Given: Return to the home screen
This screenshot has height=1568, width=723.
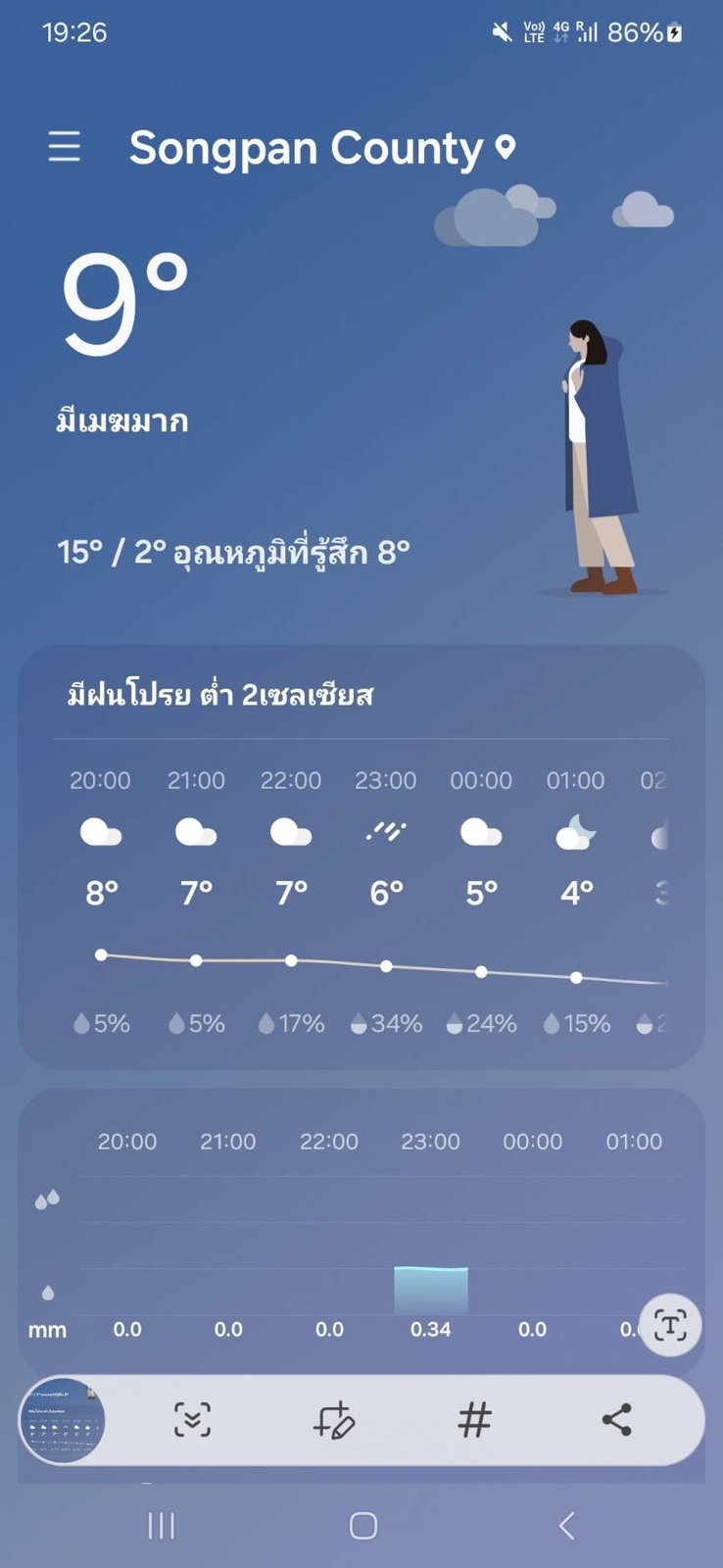Looking at the screenshot, I should [x=363, y=1526].
